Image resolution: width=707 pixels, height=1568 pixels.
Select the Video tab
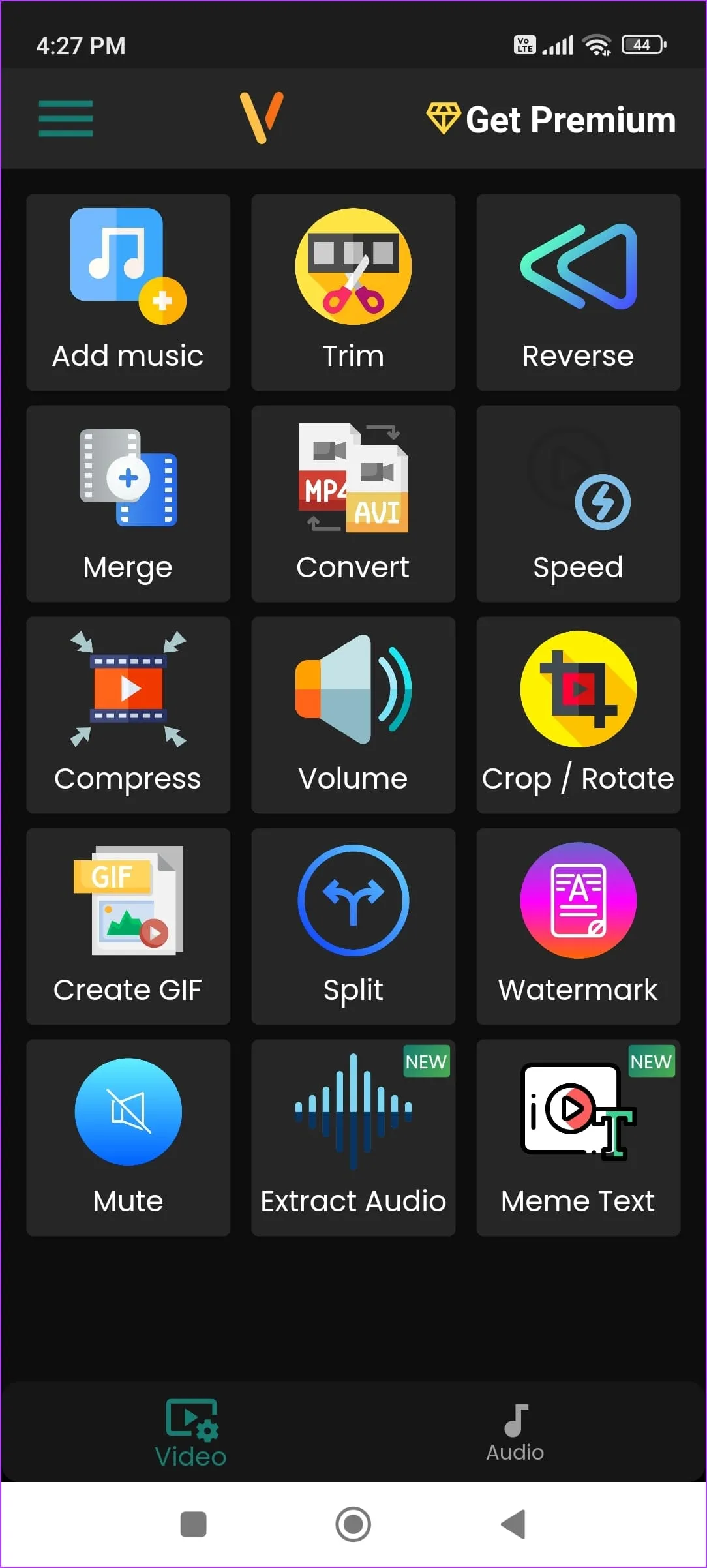click(191, 1432)
